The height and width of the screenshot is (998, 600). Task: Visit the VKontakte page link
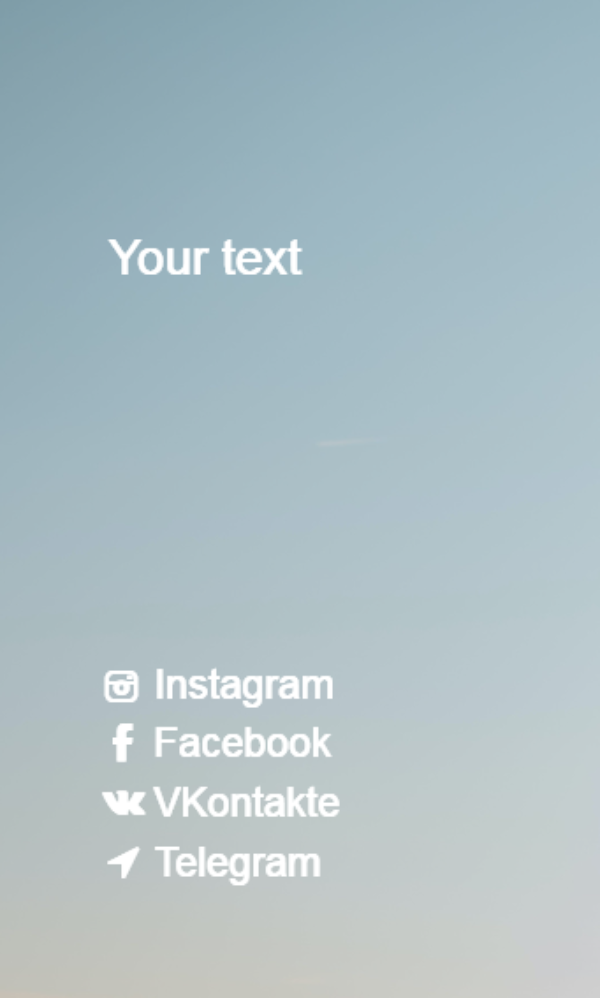(x=221, y=802)
